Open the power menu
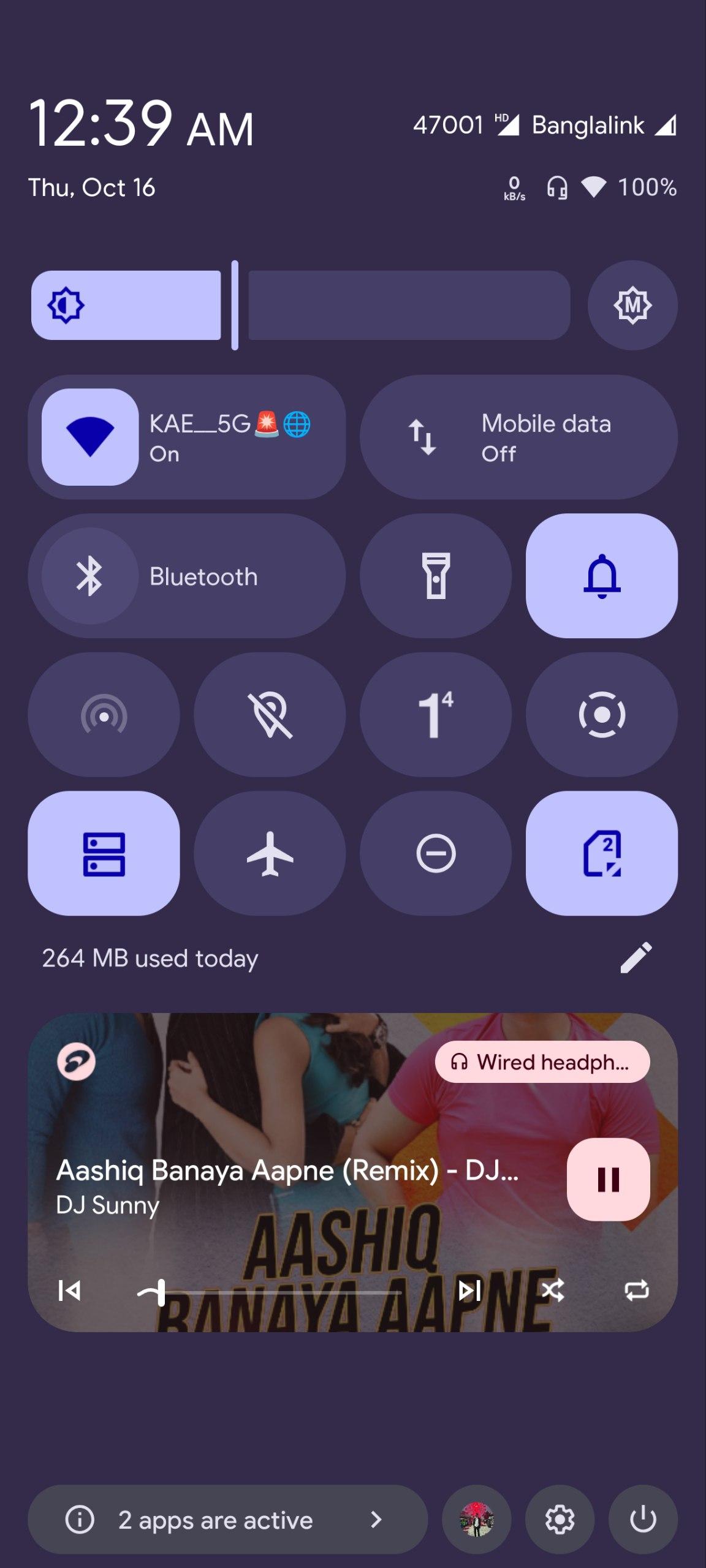706x1568 pixels. (x=642, y=1520)
